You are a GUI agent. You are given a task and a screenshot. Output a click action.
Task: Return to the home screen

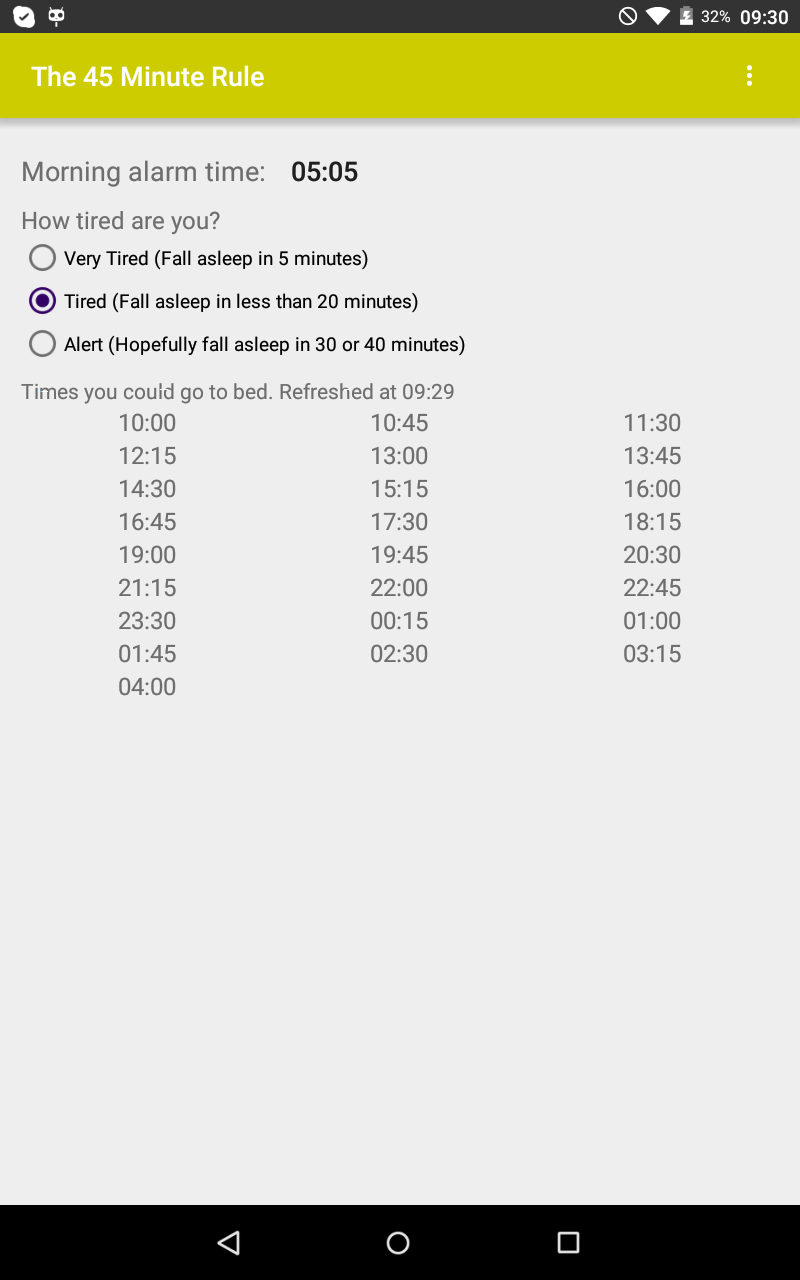tap(398, 1242)
